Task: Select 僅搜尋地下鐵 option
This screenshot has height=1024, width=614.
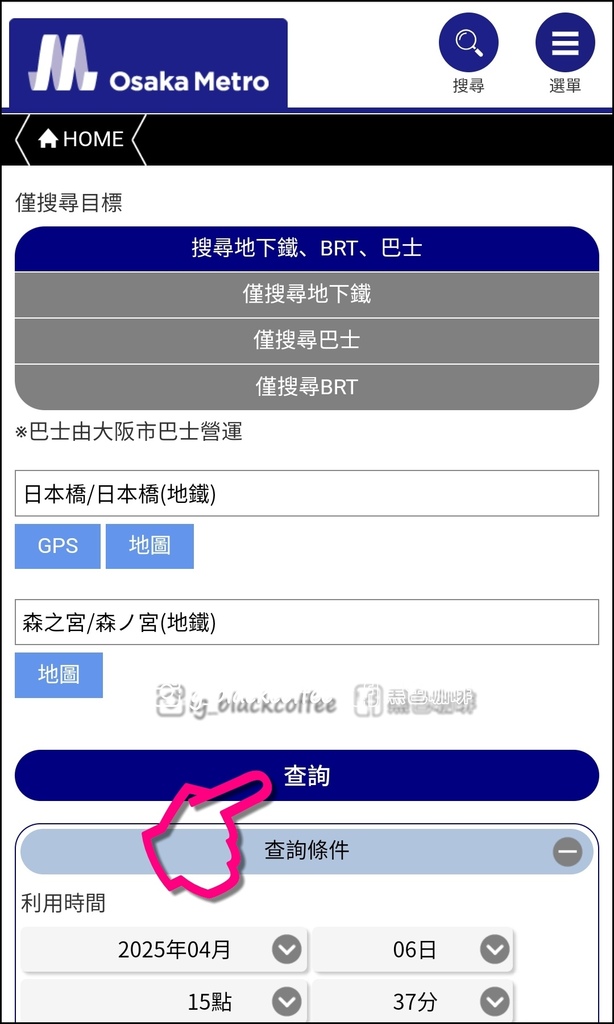Action: click(306, 295)
